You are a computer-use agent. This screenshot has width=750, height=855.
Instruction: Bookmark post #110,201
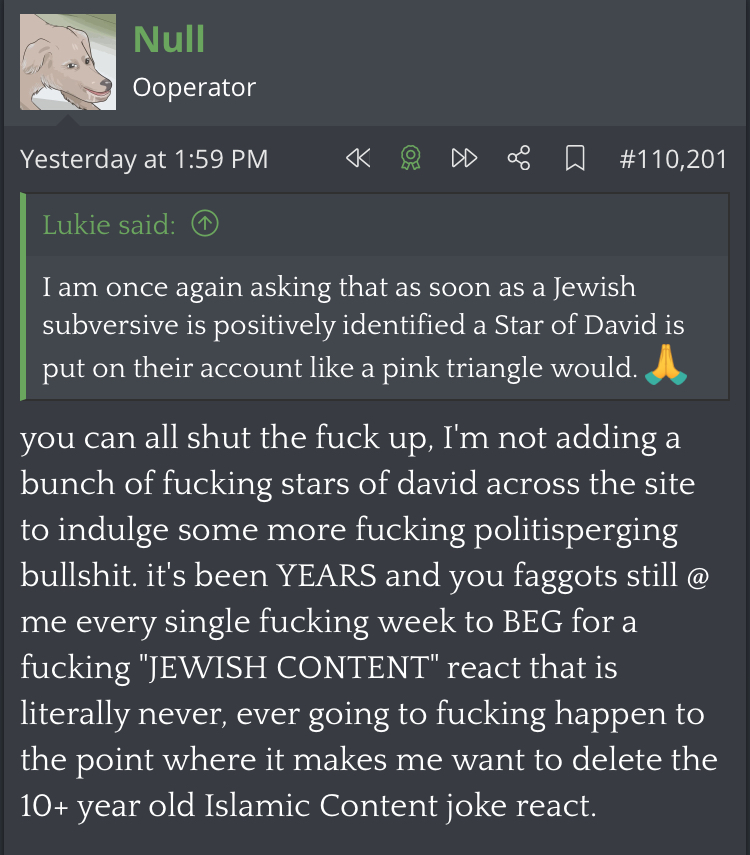pyautogui.click(x=575, y=158)
